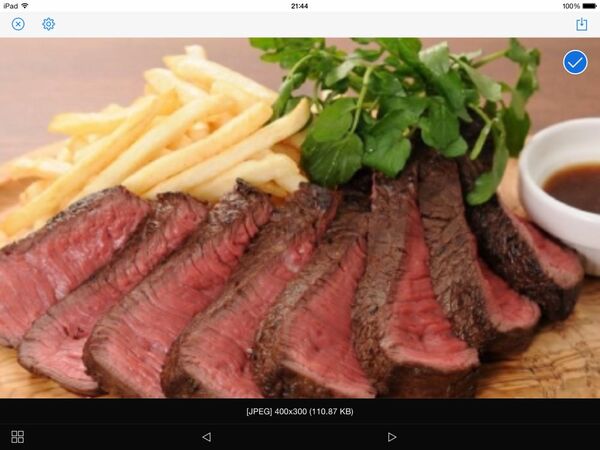Toggle the blue selection checkmark
Image resolution: width=600 pixels, height=450 pixels.
(x=575, y=62)
